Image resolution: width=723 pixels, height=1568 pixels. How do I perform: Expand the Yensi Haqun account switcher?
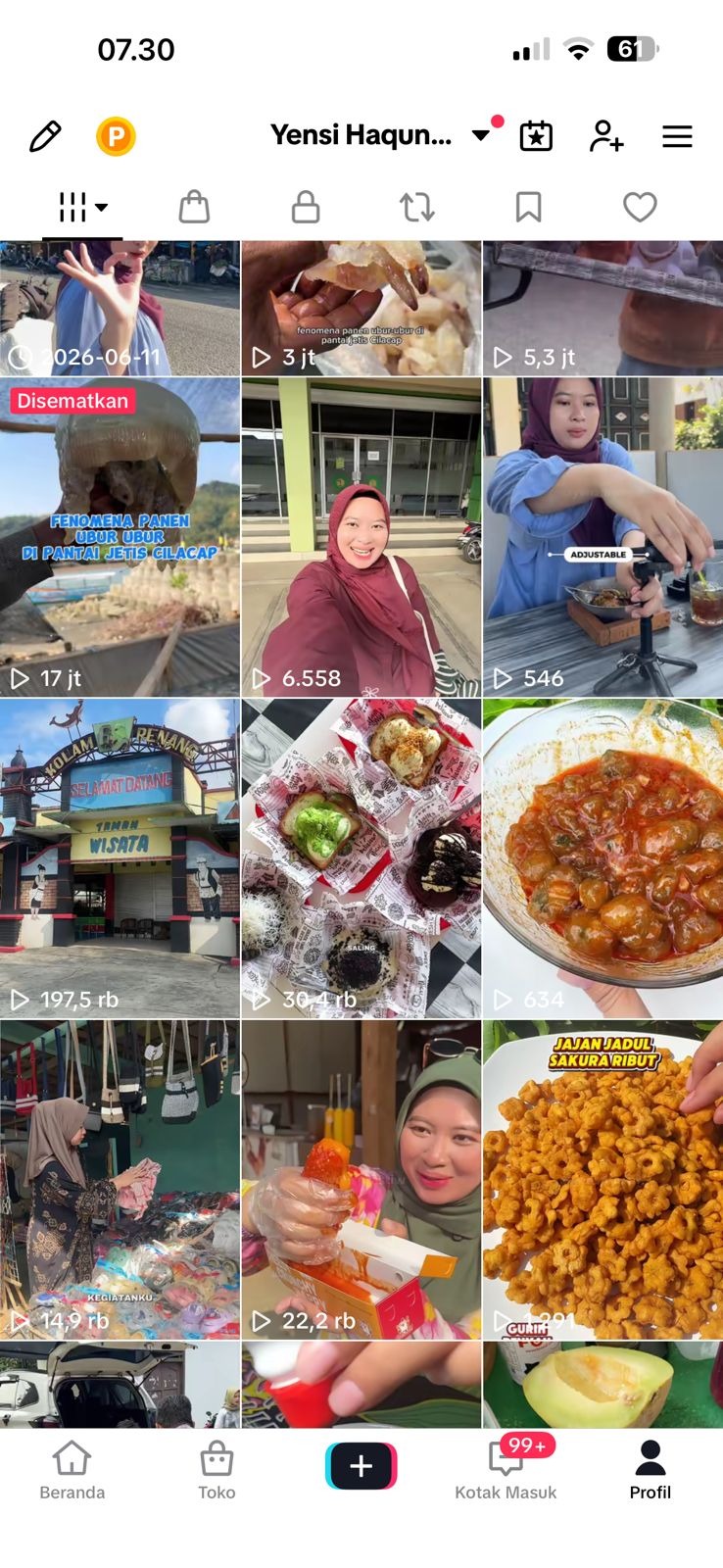[x=380, y=135]
